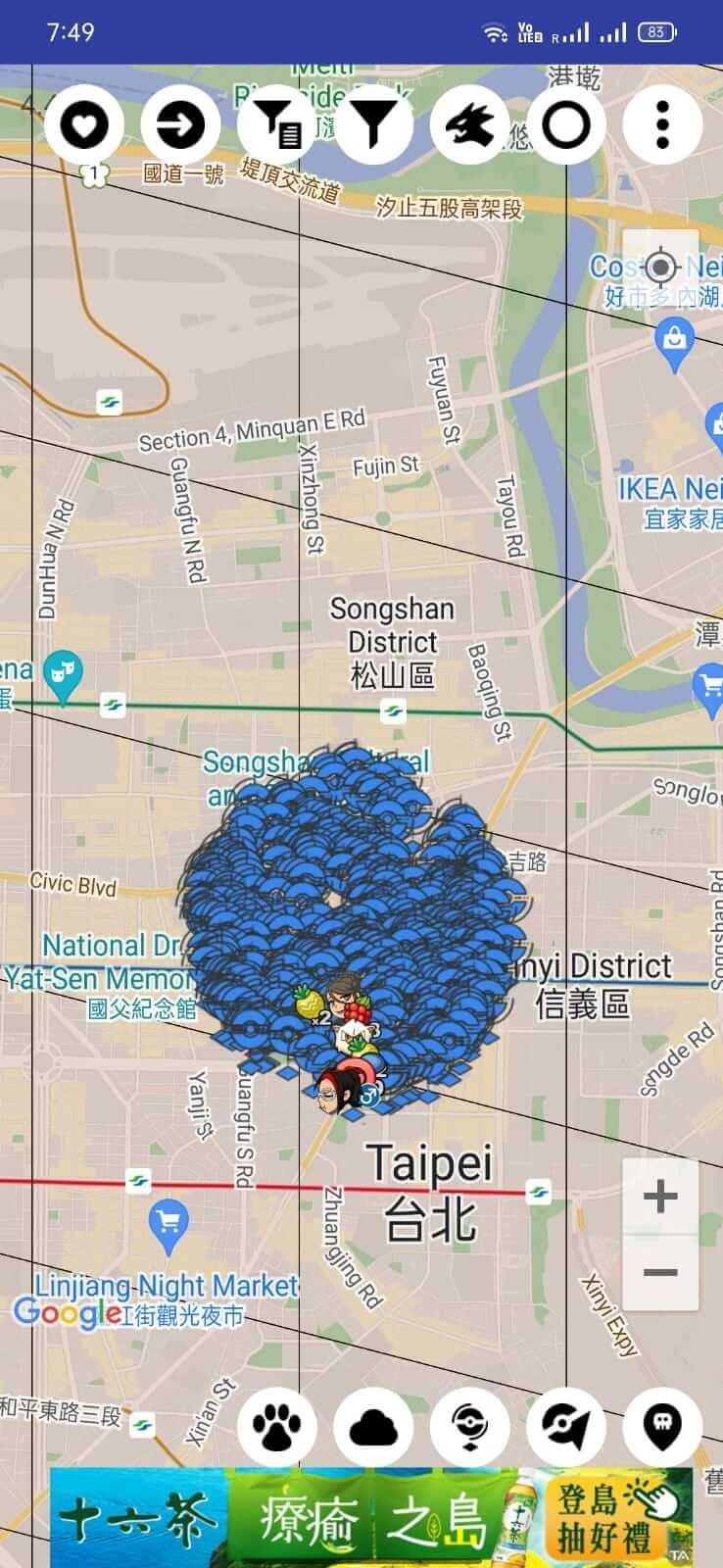Viewport: 723px width, 1568px height.
Task: Select the red-haired character marker
Action: pos(336,1090)
